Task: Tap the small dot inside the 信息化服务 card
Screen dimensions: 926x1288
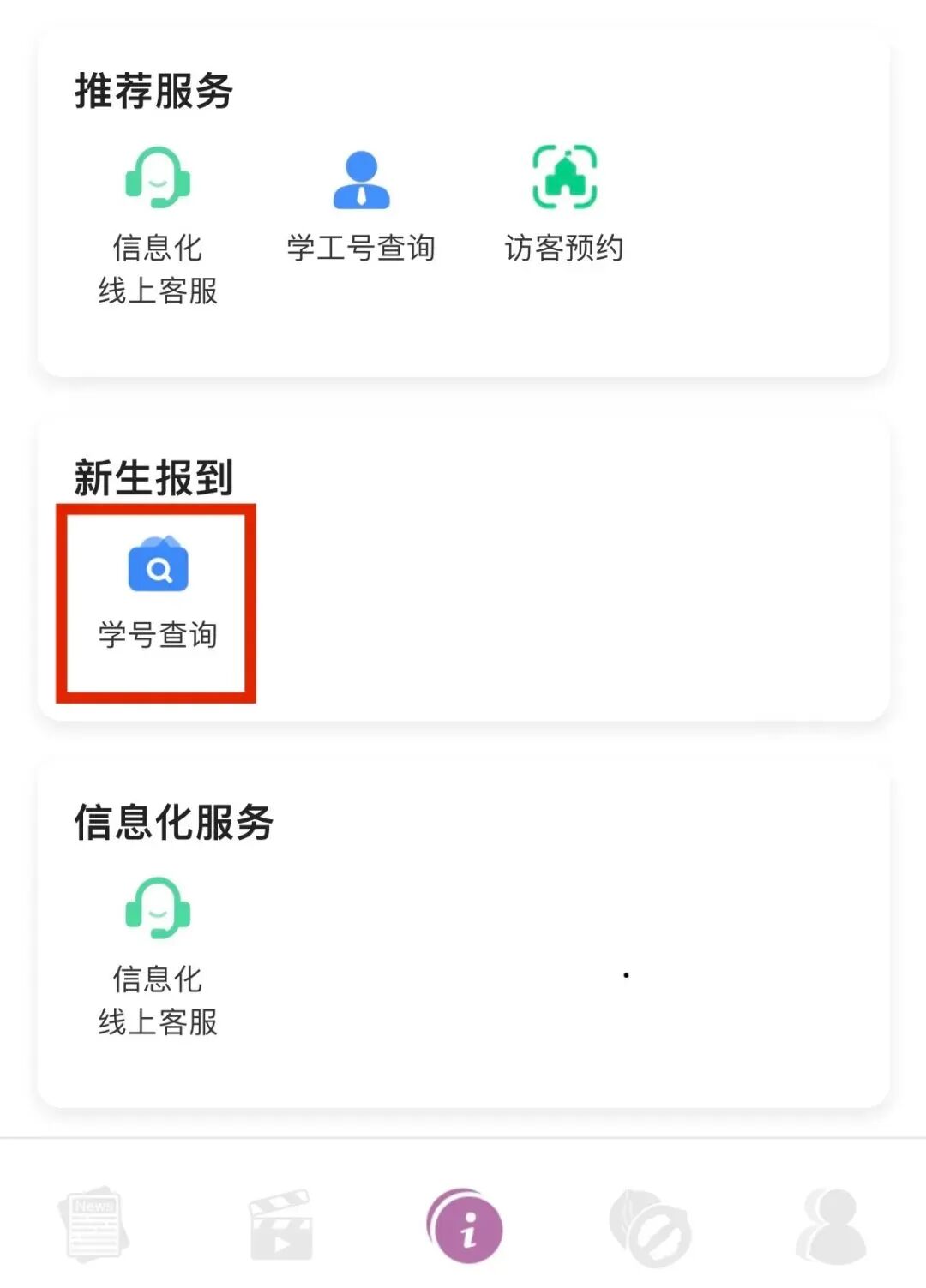Action: tap(627, 973)
